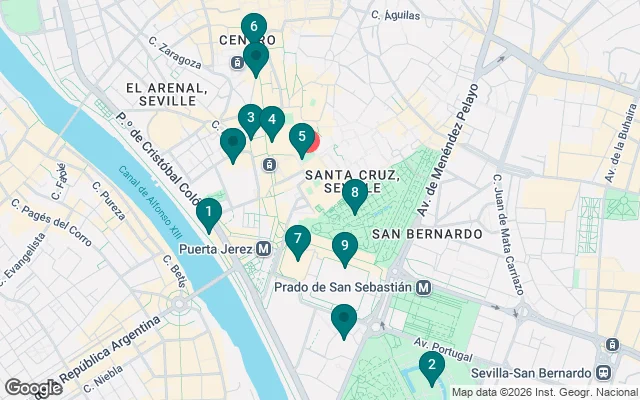This screenshot has height=400, width=640.
Task: Open map pin number 9
Action: point(344,245)
